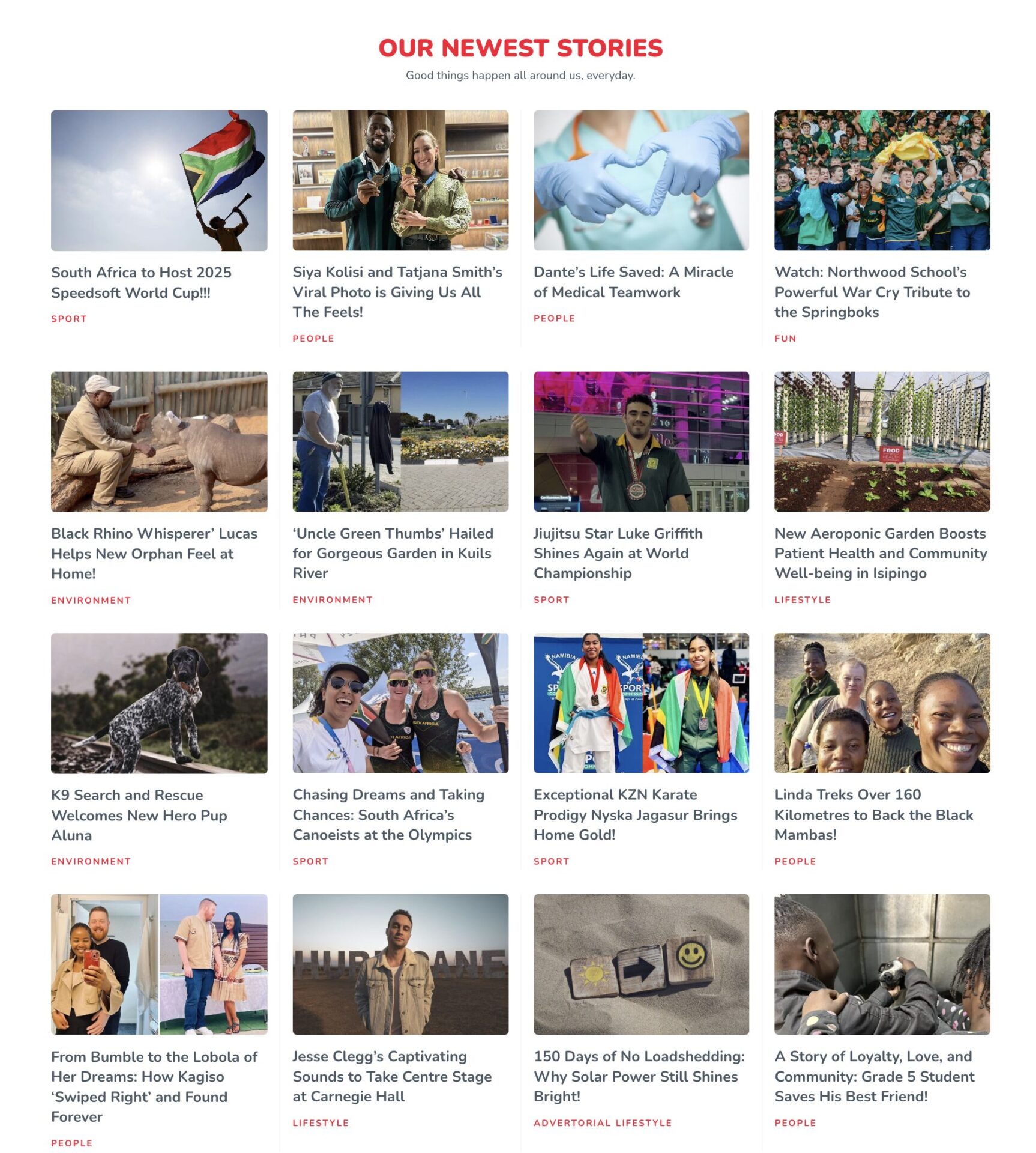Read about South Africa's canoeists at the Olympics
The image size is (1036, 1153).
[x=388, y=814]
